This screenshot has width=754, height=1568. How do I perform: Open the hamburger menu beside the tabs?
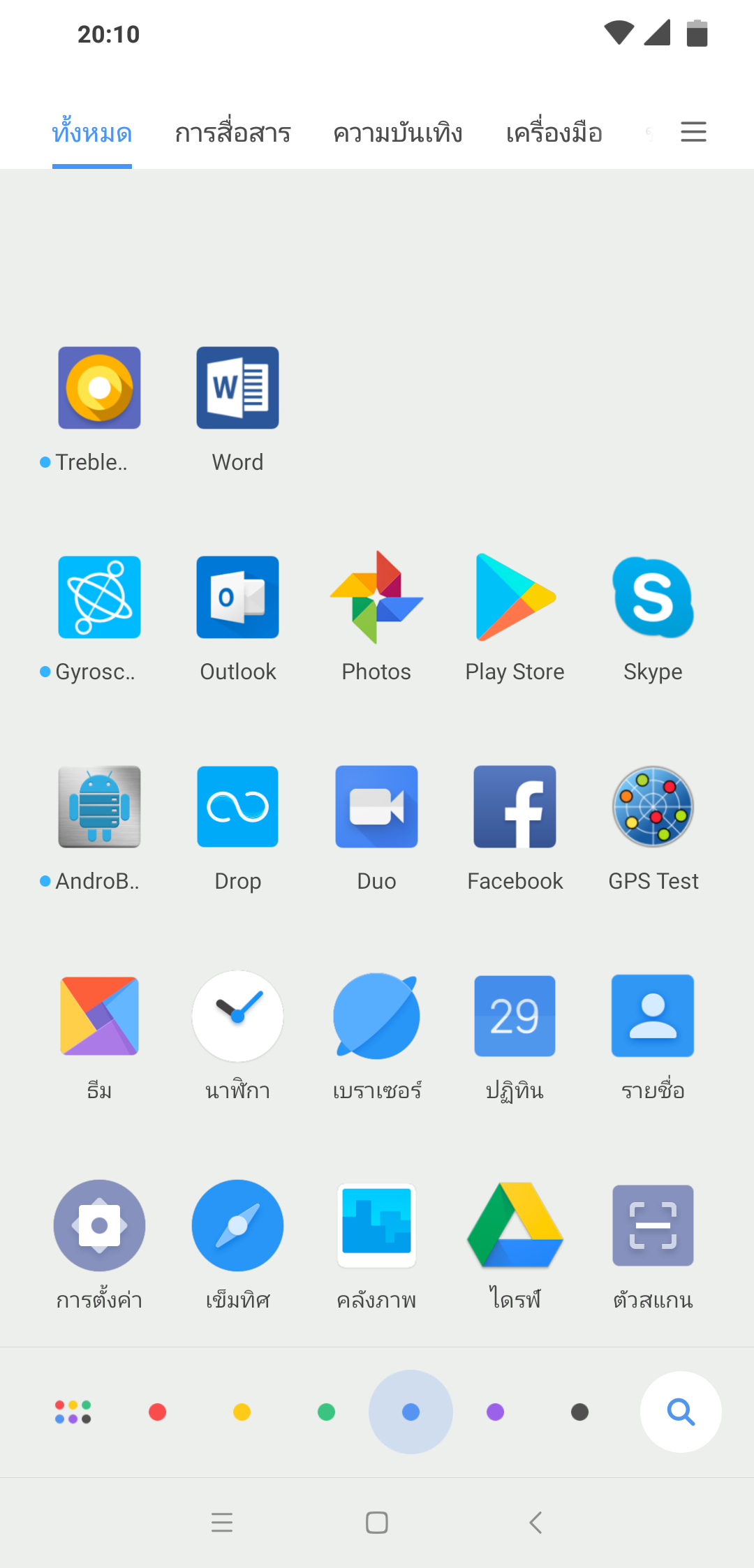(693, 132)
